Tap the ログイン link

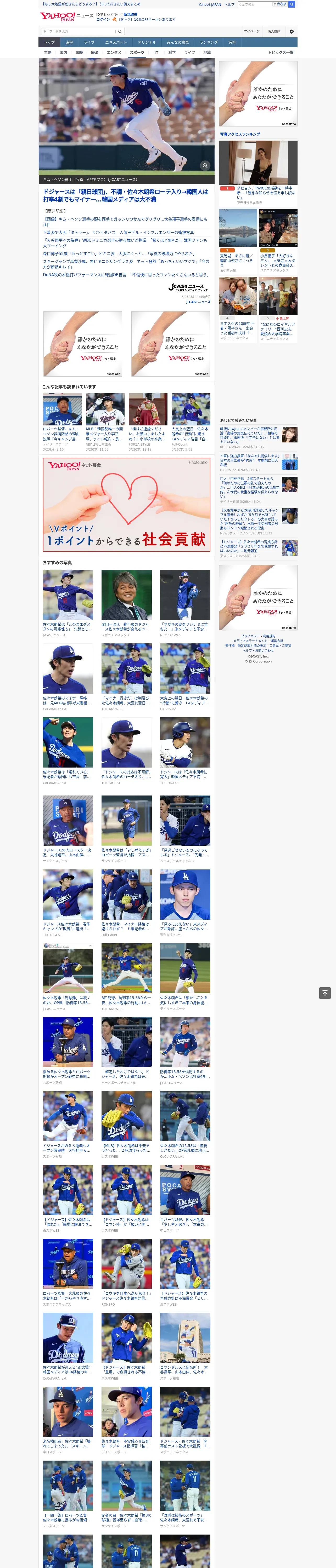point(103,20)
